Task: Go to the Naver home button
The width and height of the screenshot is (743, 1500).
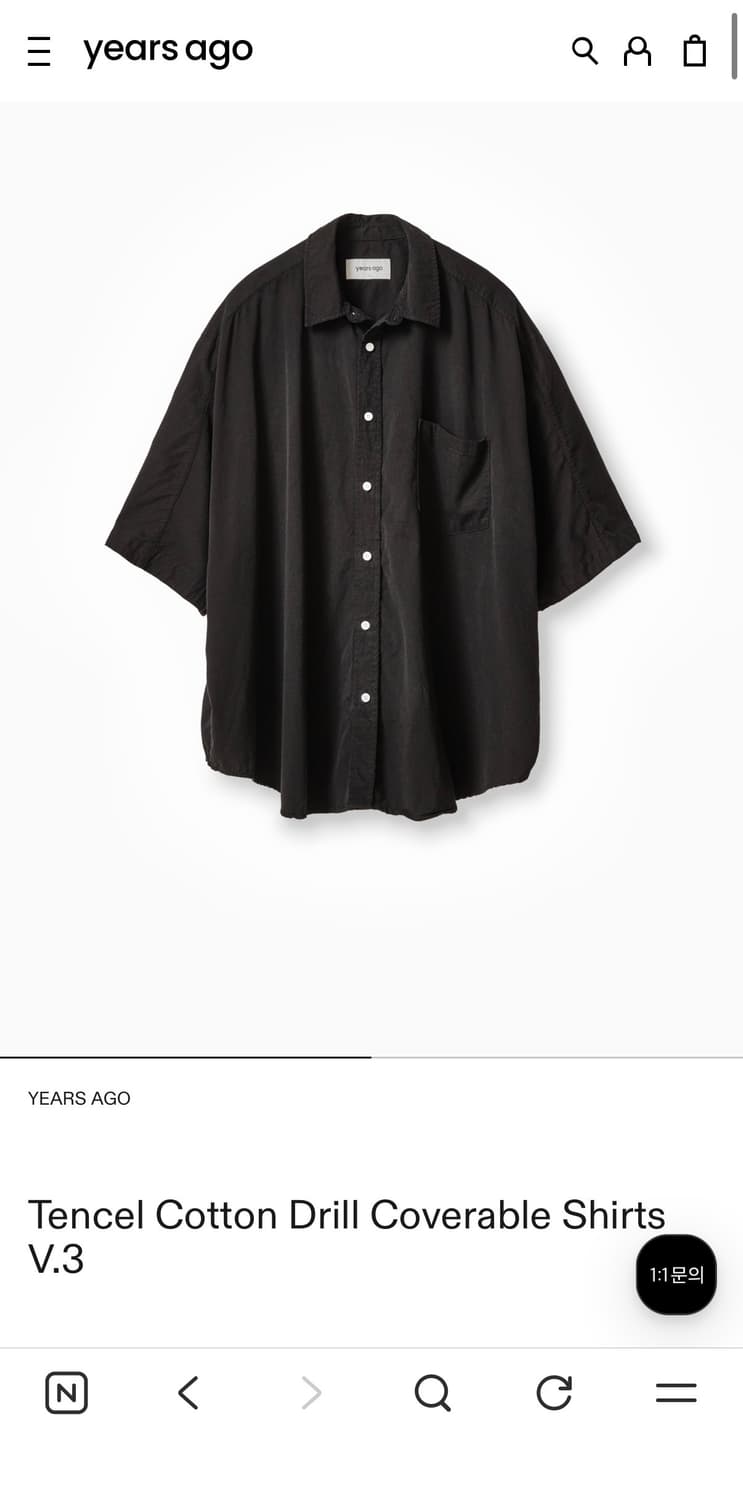Action: point(66,1393)
